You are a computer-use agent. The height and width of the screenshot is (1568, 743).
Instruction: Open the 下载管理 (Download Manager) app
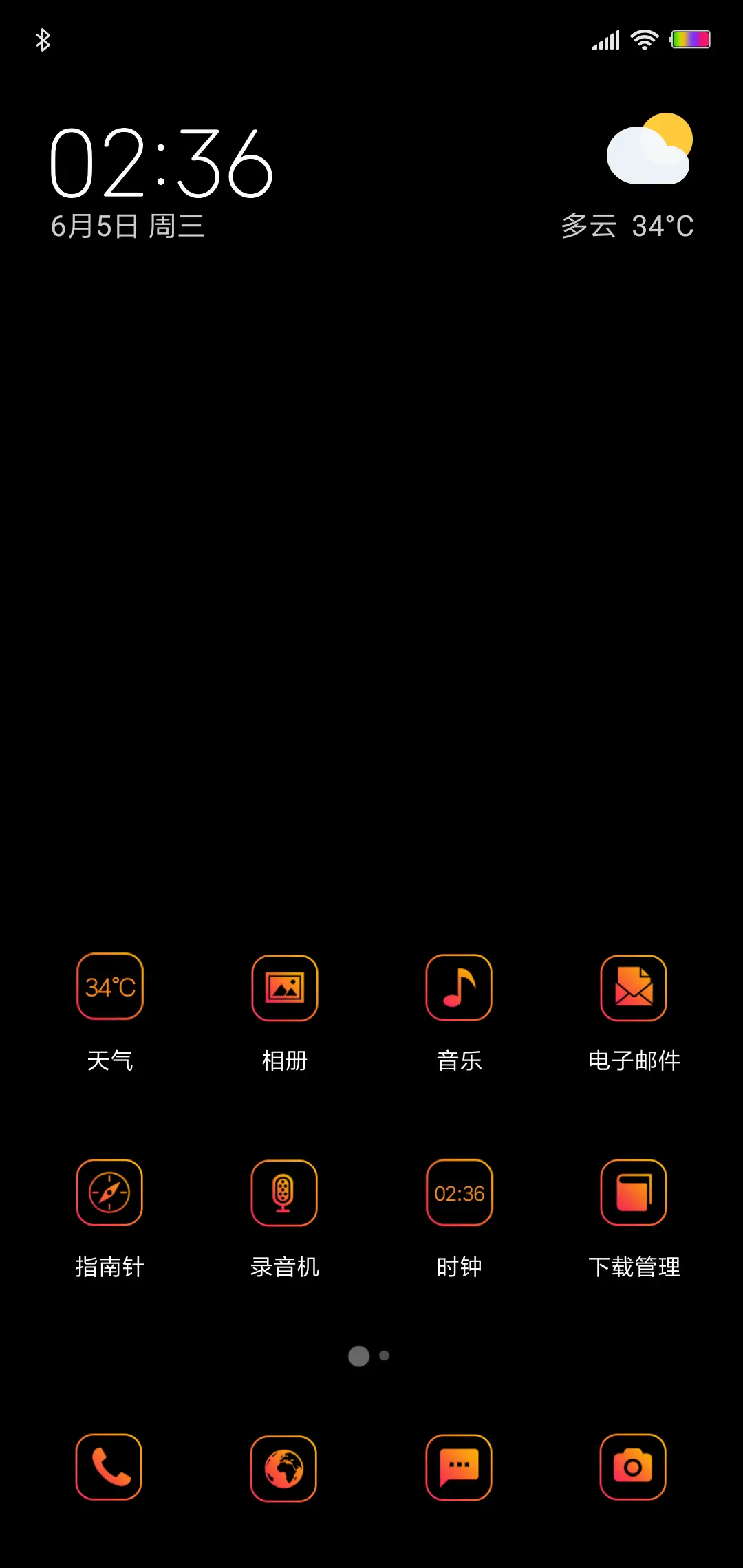pyautogui.click(x=634, y=1193)
